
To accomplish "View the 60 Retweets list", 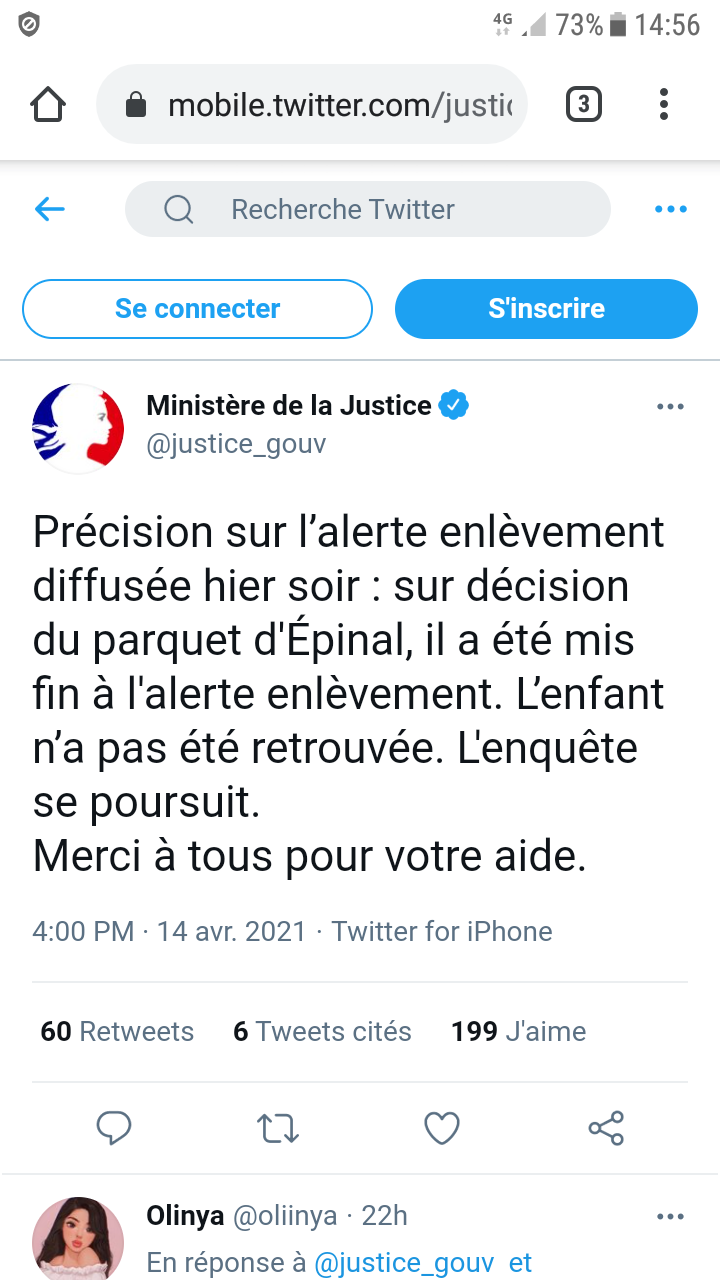I will tap(117, 1032).
